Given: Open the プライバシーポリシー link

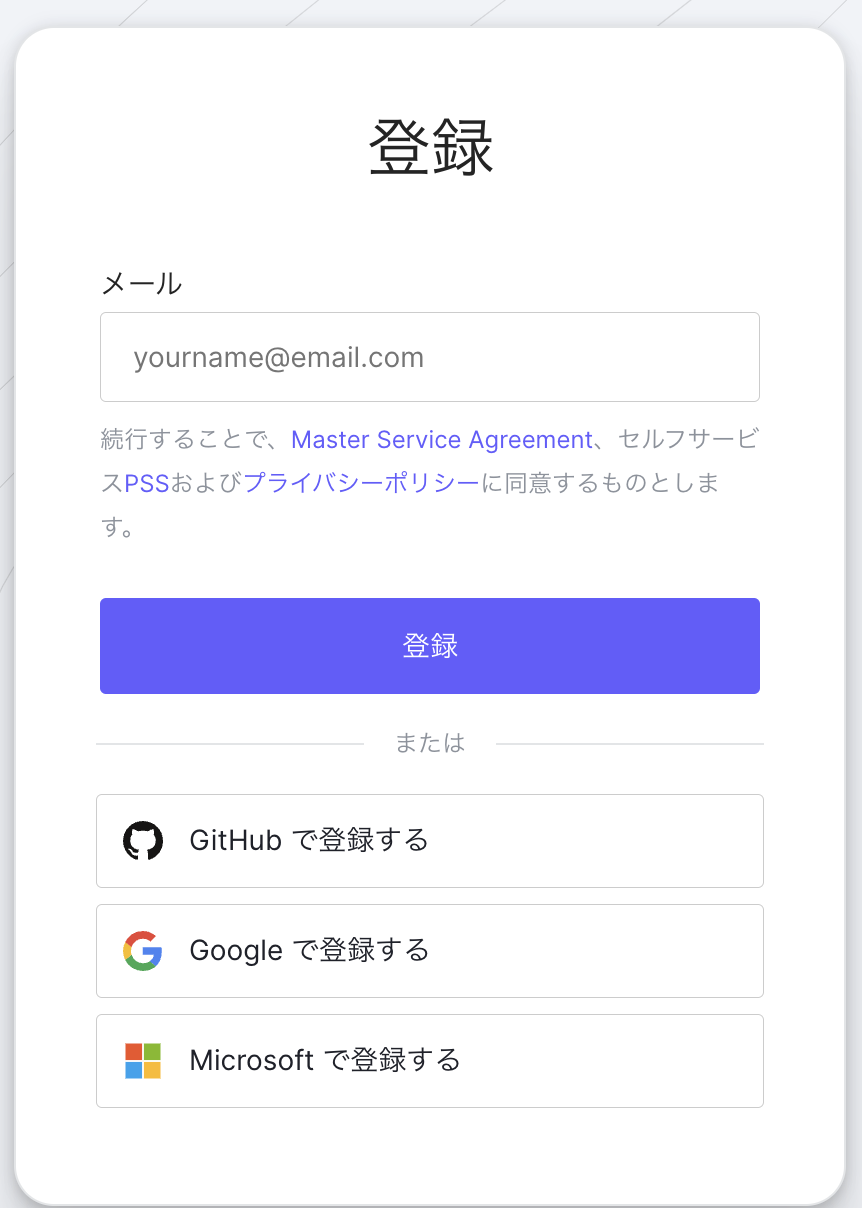Looking at the screenshot, I should click(x=361, y=484).
